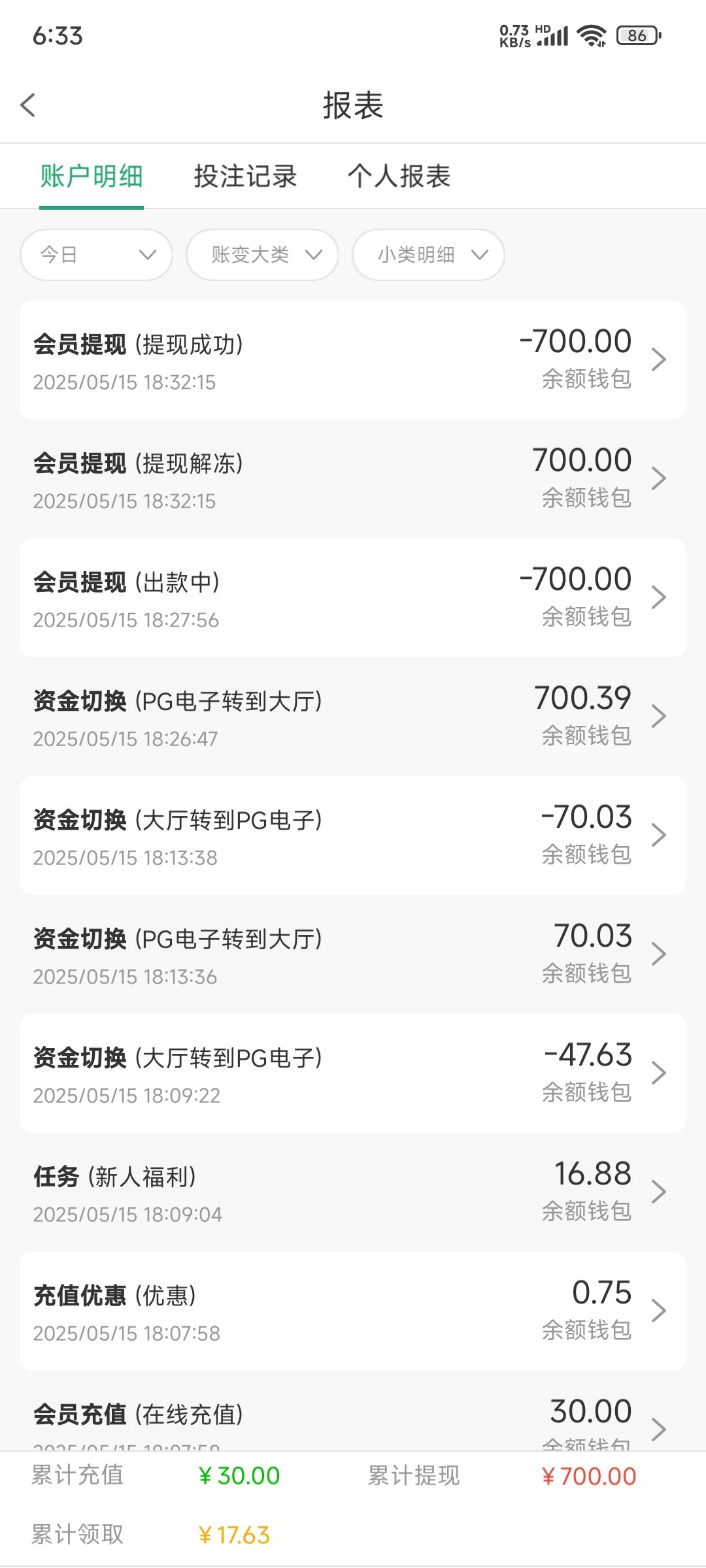View the 充值优惠 0.75 bonus record
This screenshot has width=706, height=1568.
click(353, 1311)
